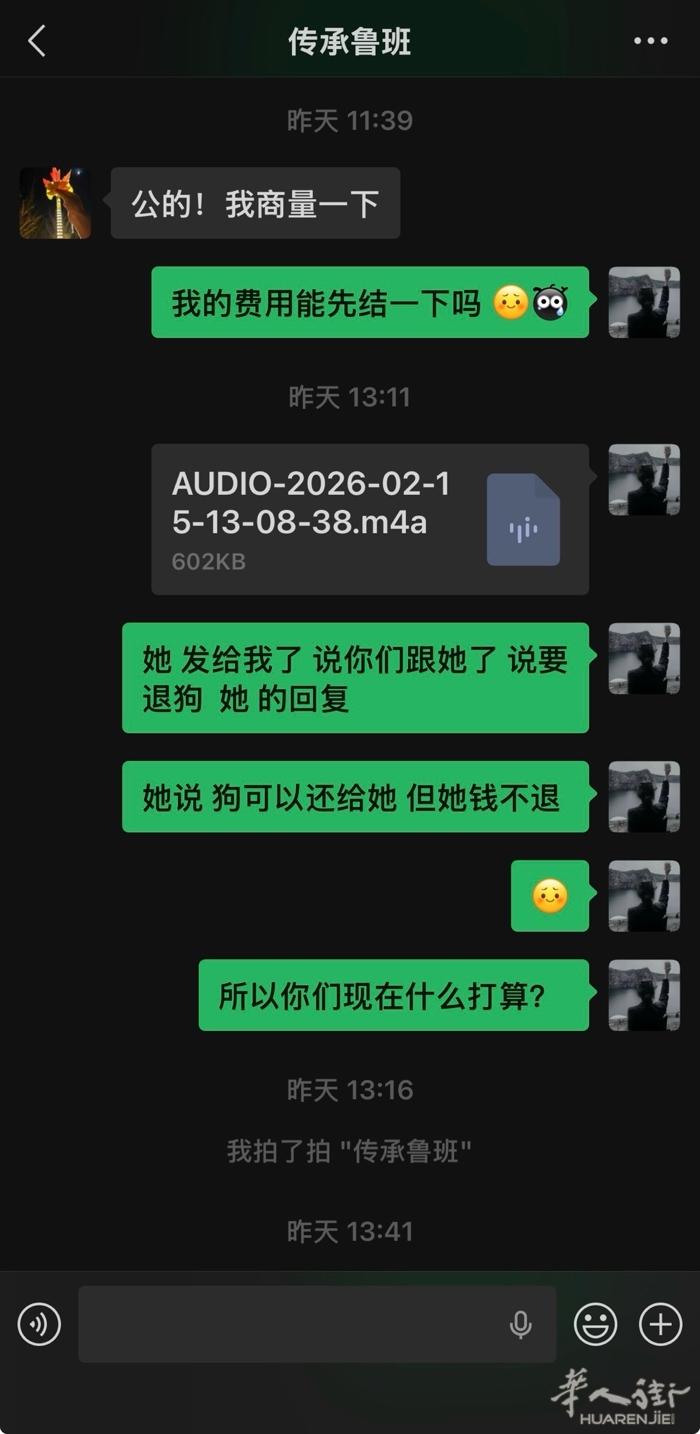Screen dimensions: 700x1434
Task: Tap the microphone inside the text field
Action: pos(520,1324)
